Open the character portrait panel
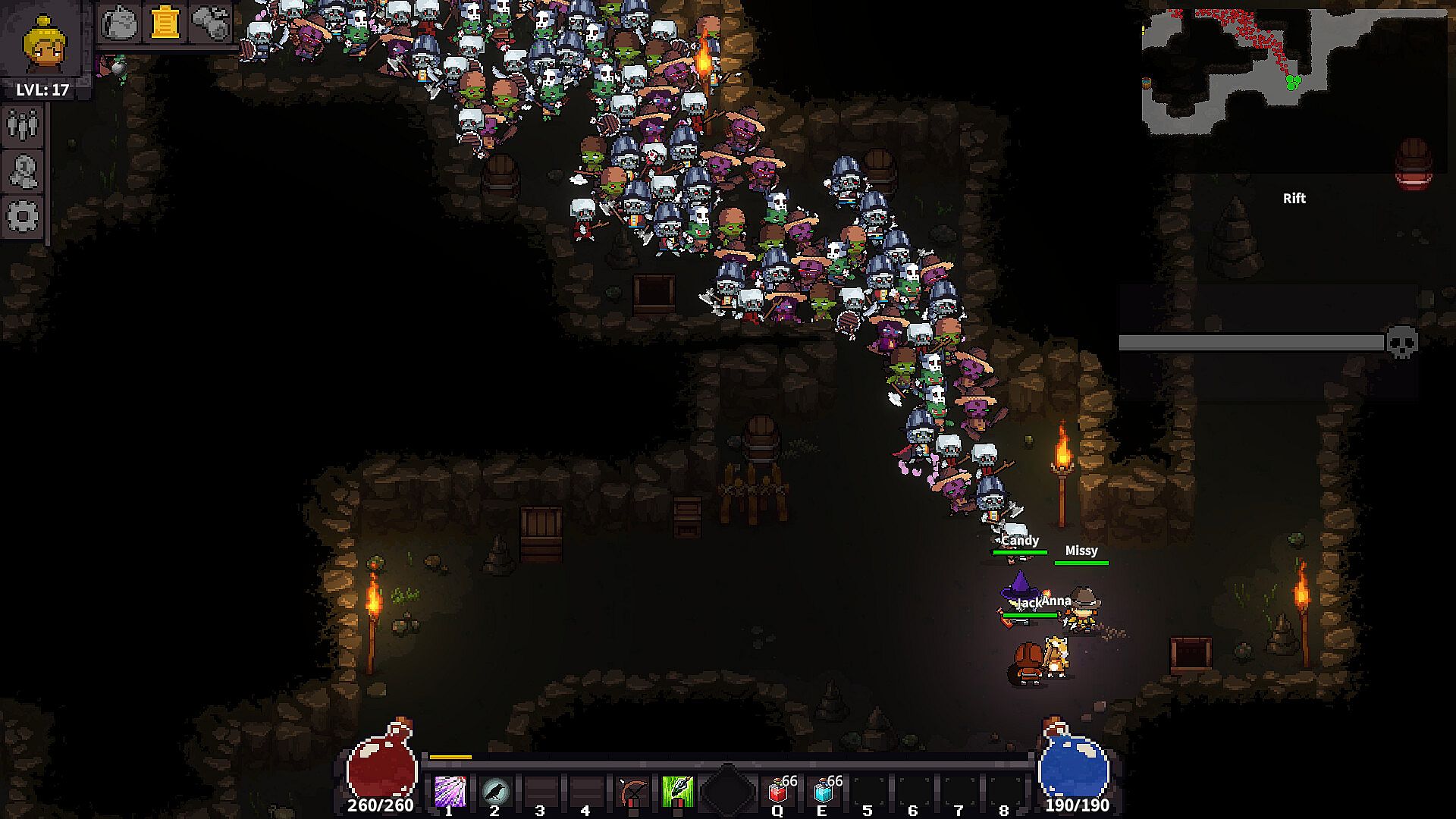This screenshot has width=1456, height=819. [44, 44]
